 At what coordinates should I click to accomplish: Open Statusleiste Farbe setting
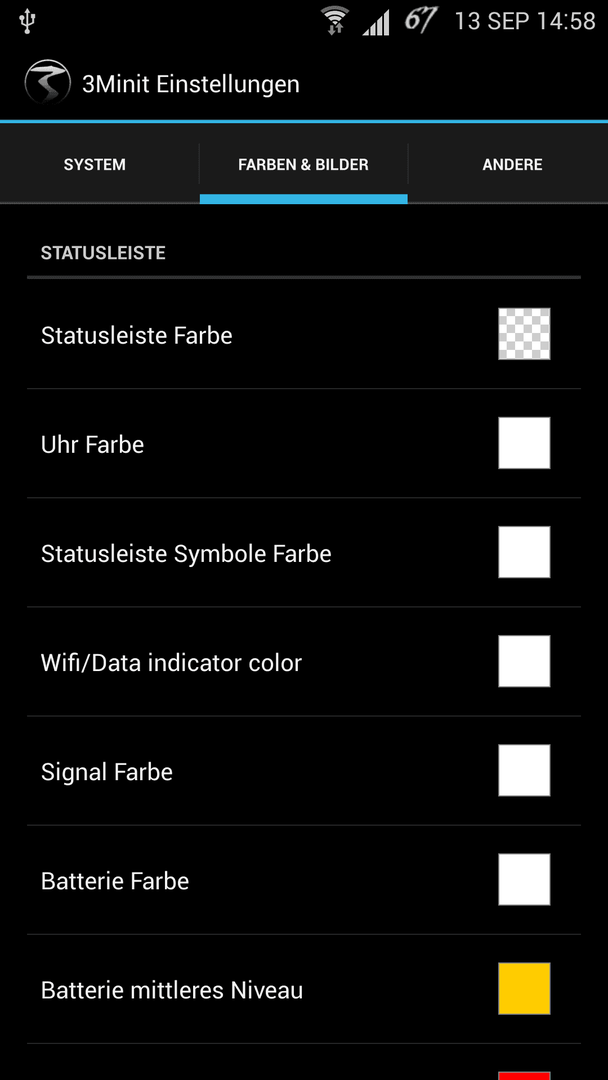[304, 334]
